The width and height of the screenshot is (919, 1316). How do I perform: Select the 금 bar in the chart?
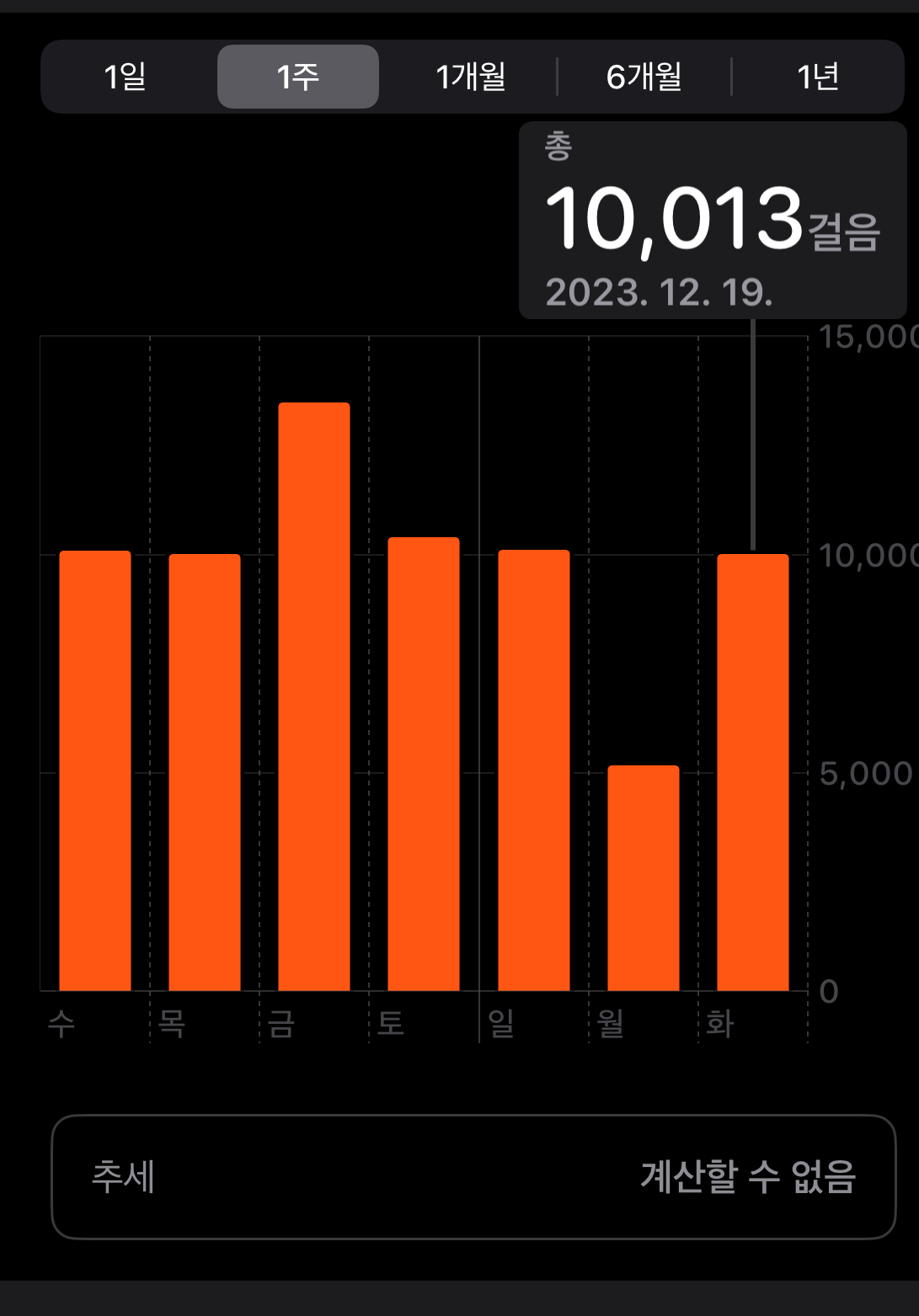[x=314, y=696]
